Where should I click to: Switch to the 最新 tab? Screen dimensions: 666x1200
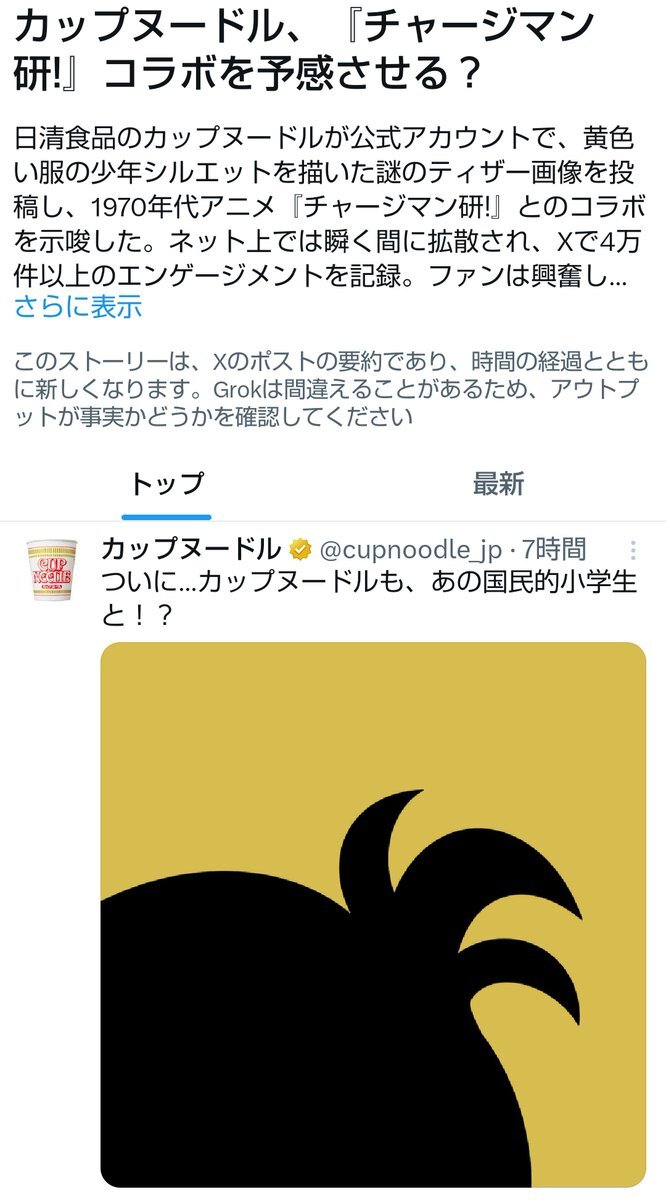tap(498, 485)
